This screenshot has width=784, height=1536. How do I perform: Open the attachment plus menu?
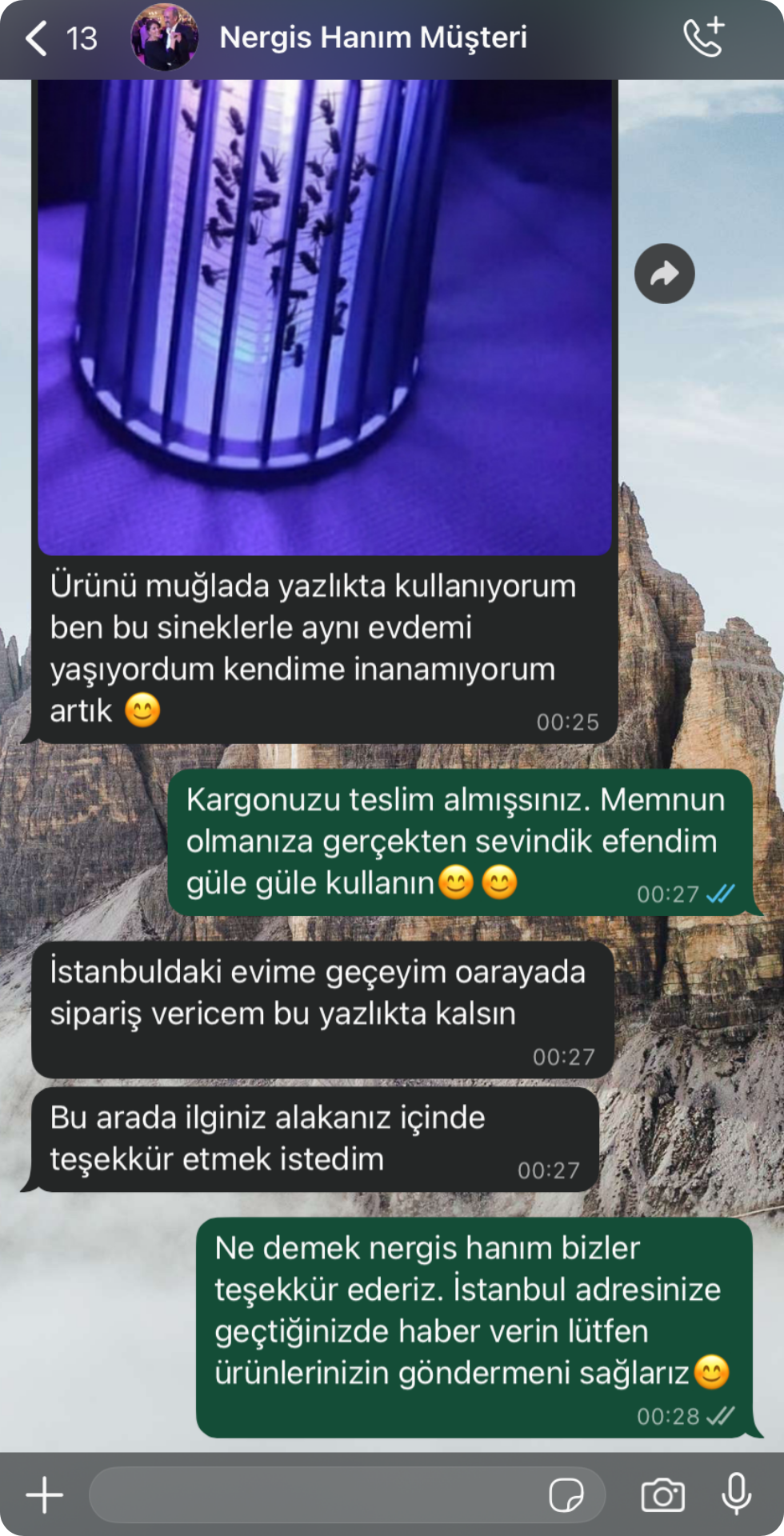tap(45, 1494)
